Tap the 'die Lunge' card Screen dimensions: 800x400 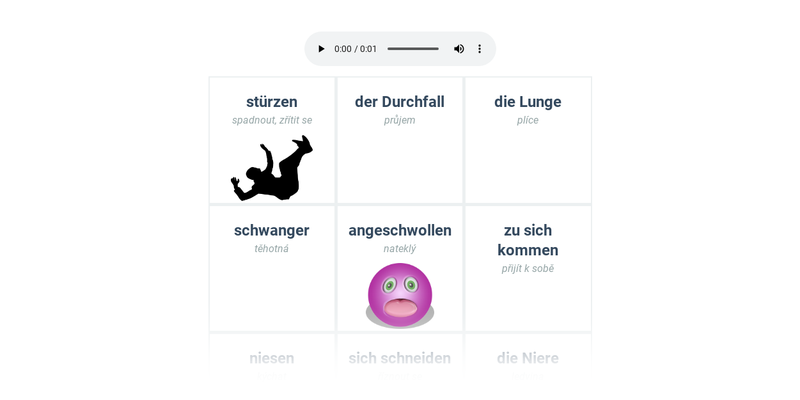pos(528,140)
